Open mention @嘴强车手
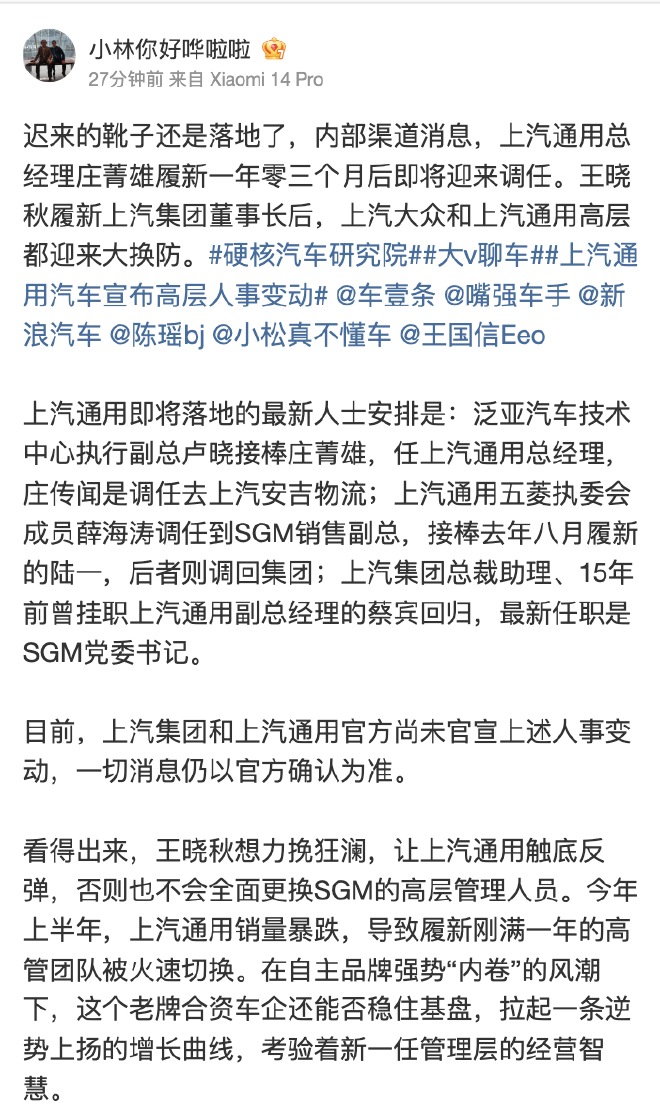 pyautogui.click(x=507, y=295)
